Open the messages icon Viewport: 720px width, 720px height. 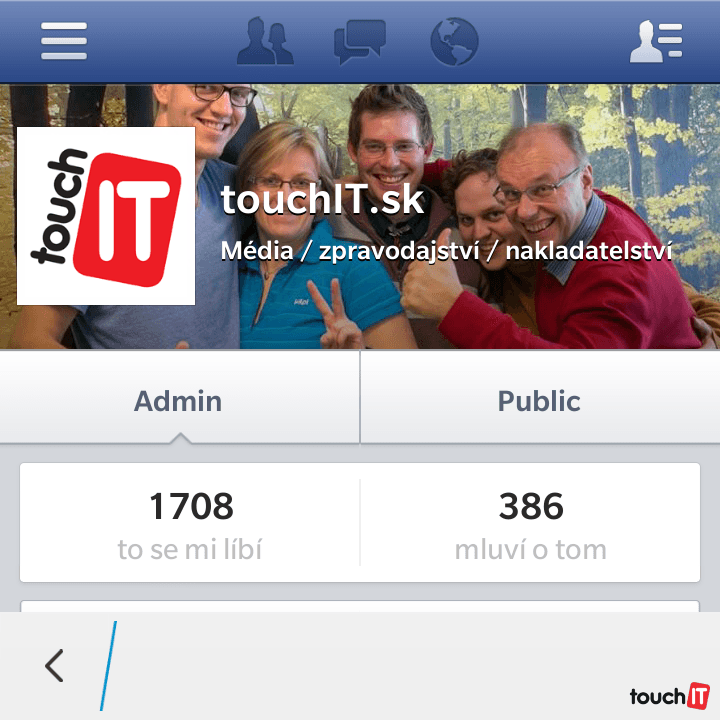pyautogui.click(x=359, y=41)
